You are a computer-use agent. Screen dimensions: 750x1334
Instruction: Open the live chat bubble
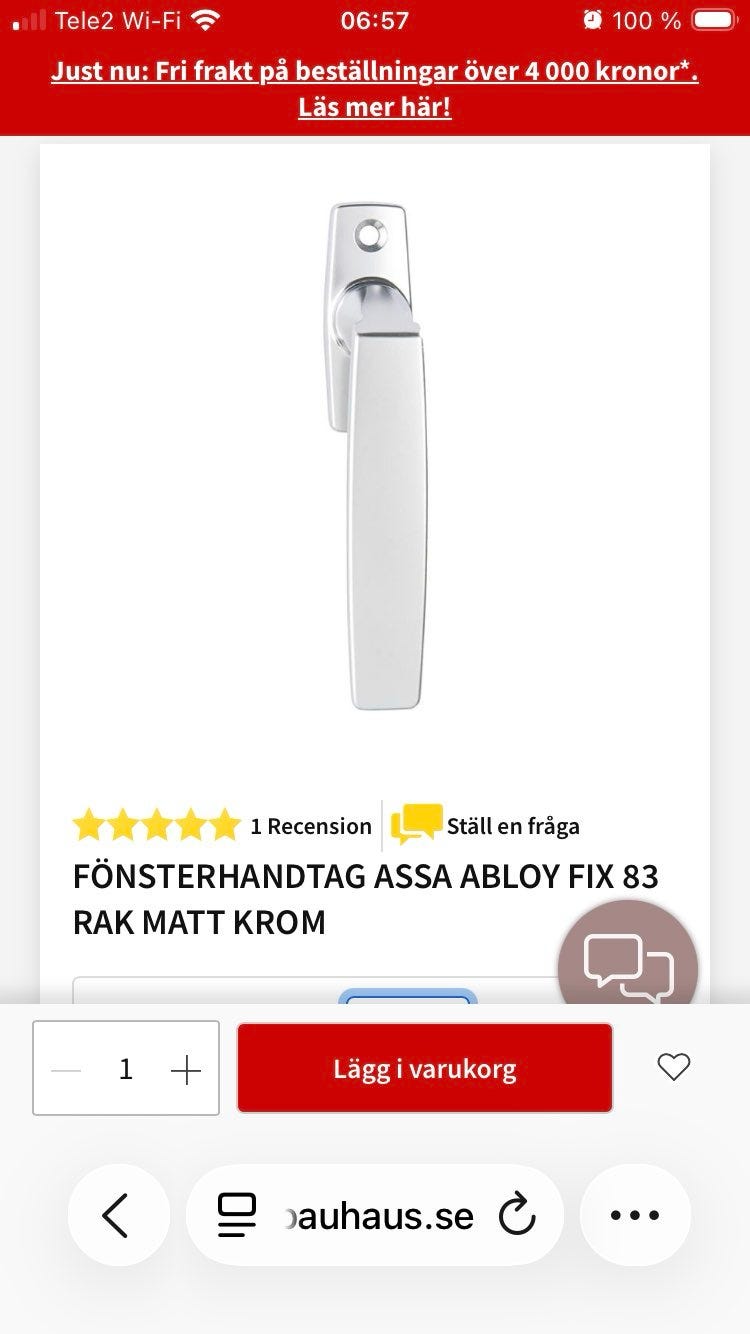[627, 966]
